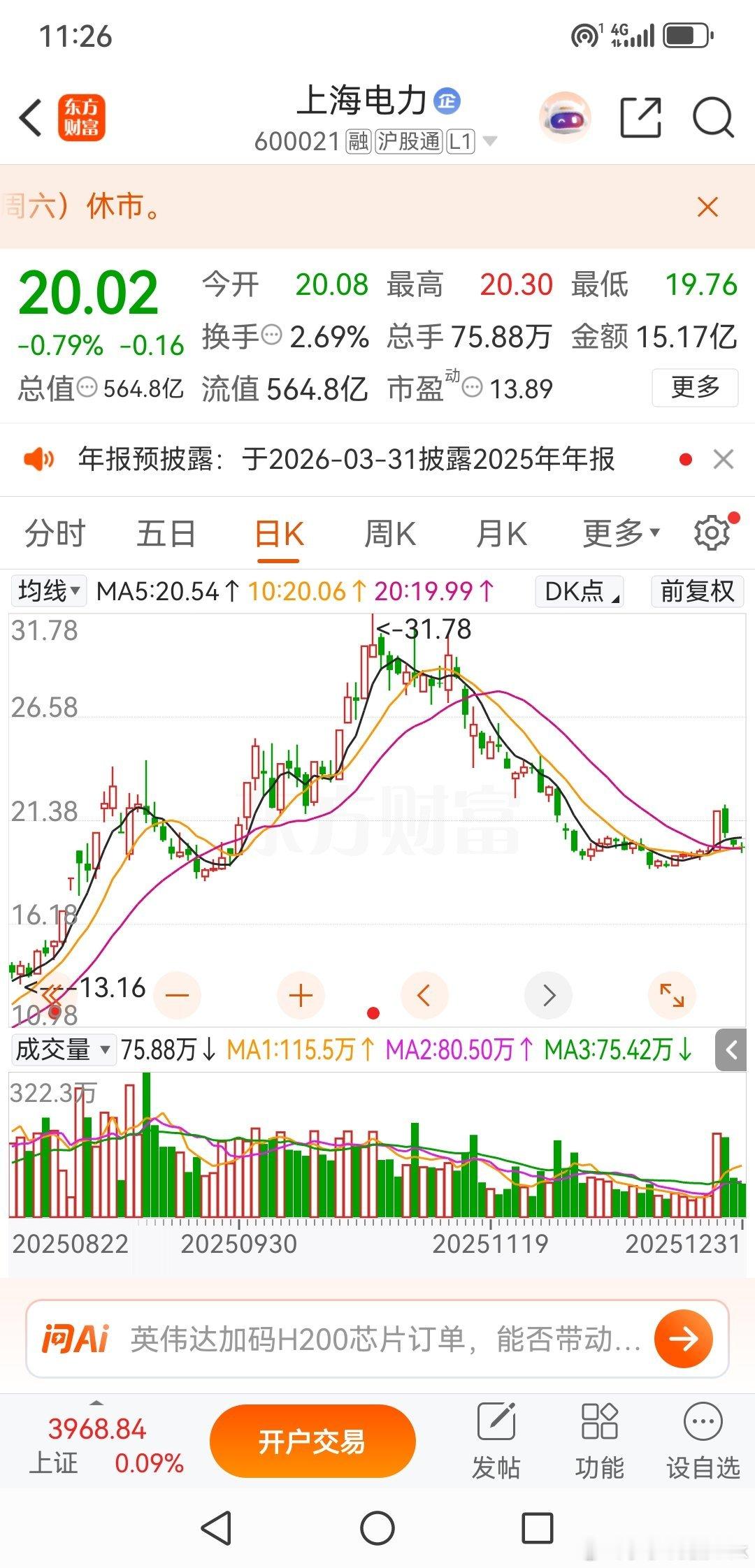Open the 功能 functions panel
Viewport: 755px width, 1568px height.
pyautogui.click(x=598, y=1439)
